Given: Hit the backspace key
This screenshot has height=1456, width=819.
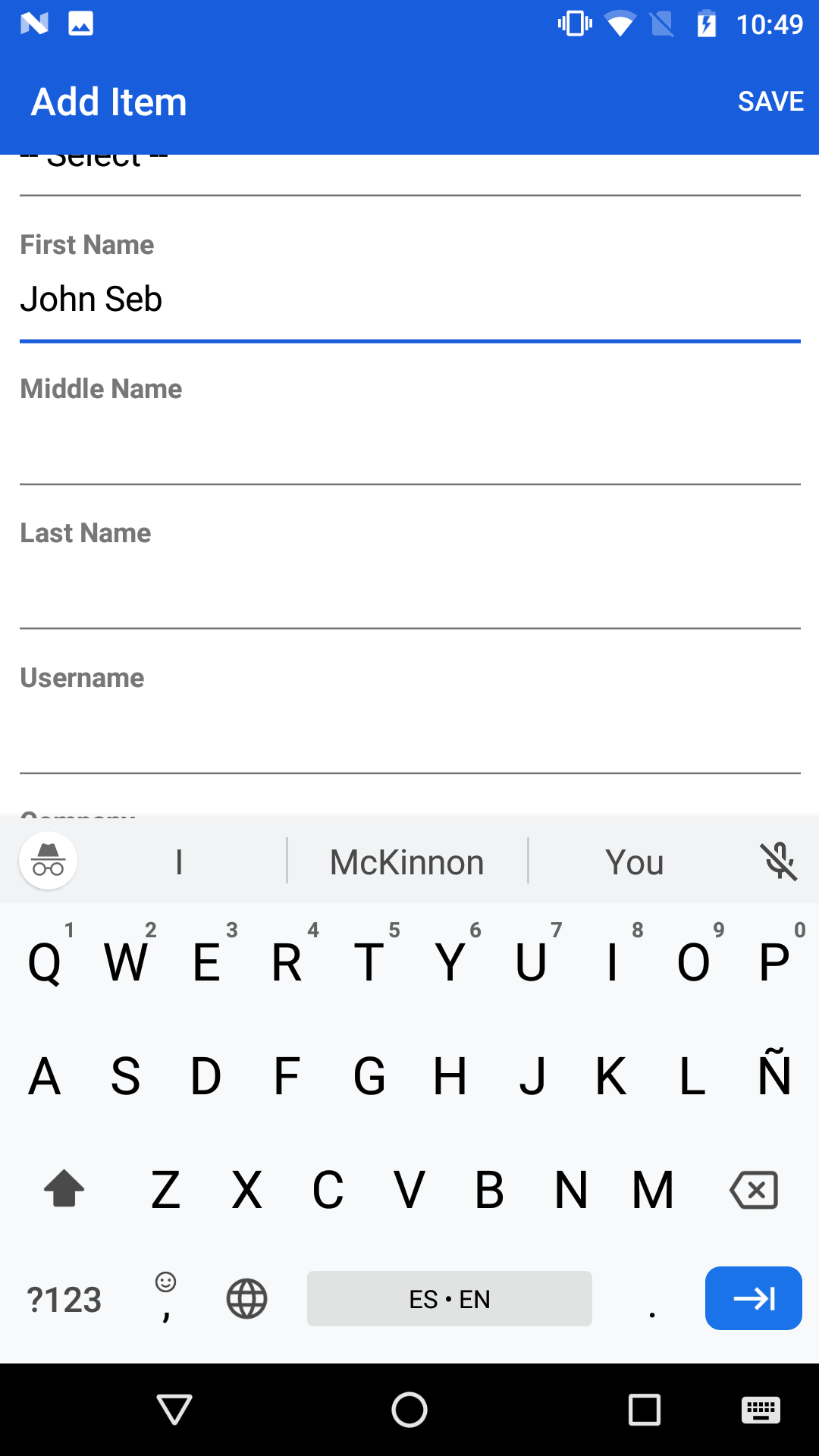Looking at the screenshot, I should [754, 1189].
